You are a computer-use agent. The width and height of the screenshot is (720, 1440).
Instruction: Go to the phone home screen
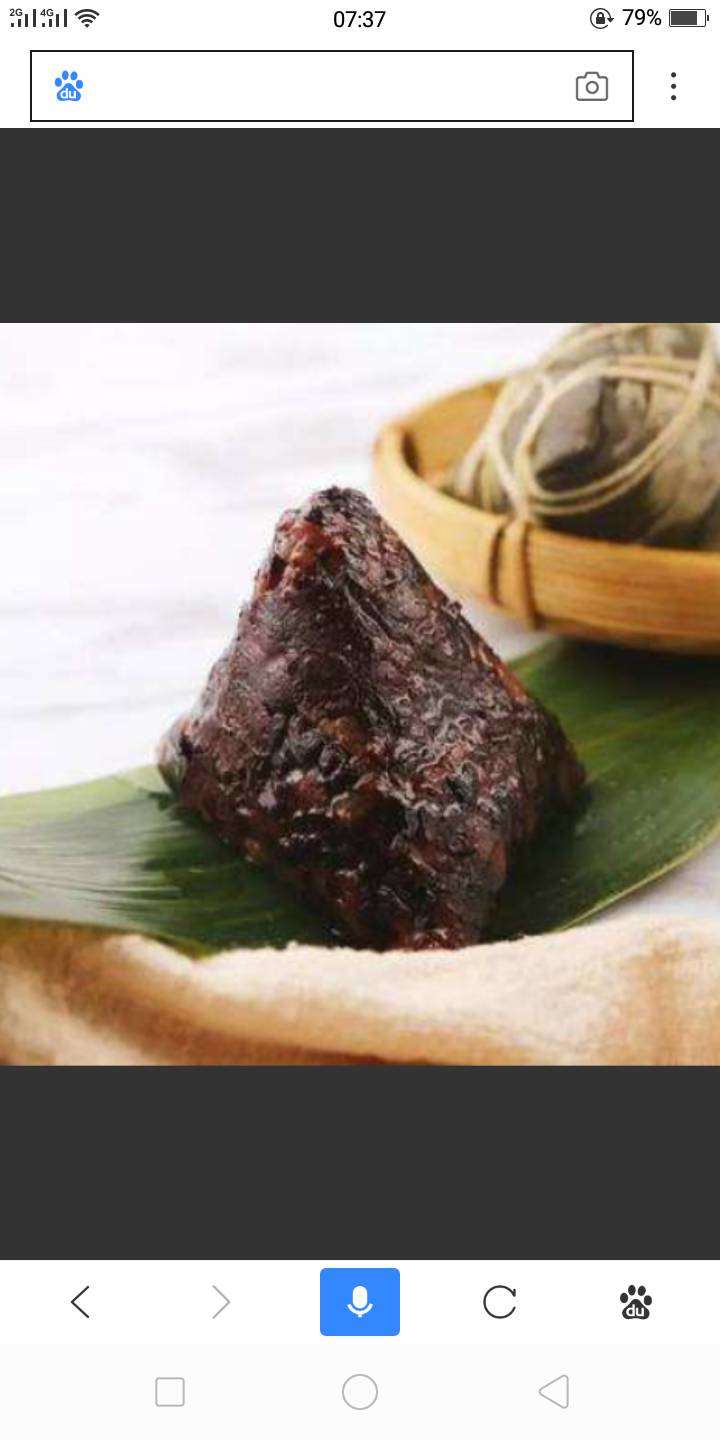360,1392
